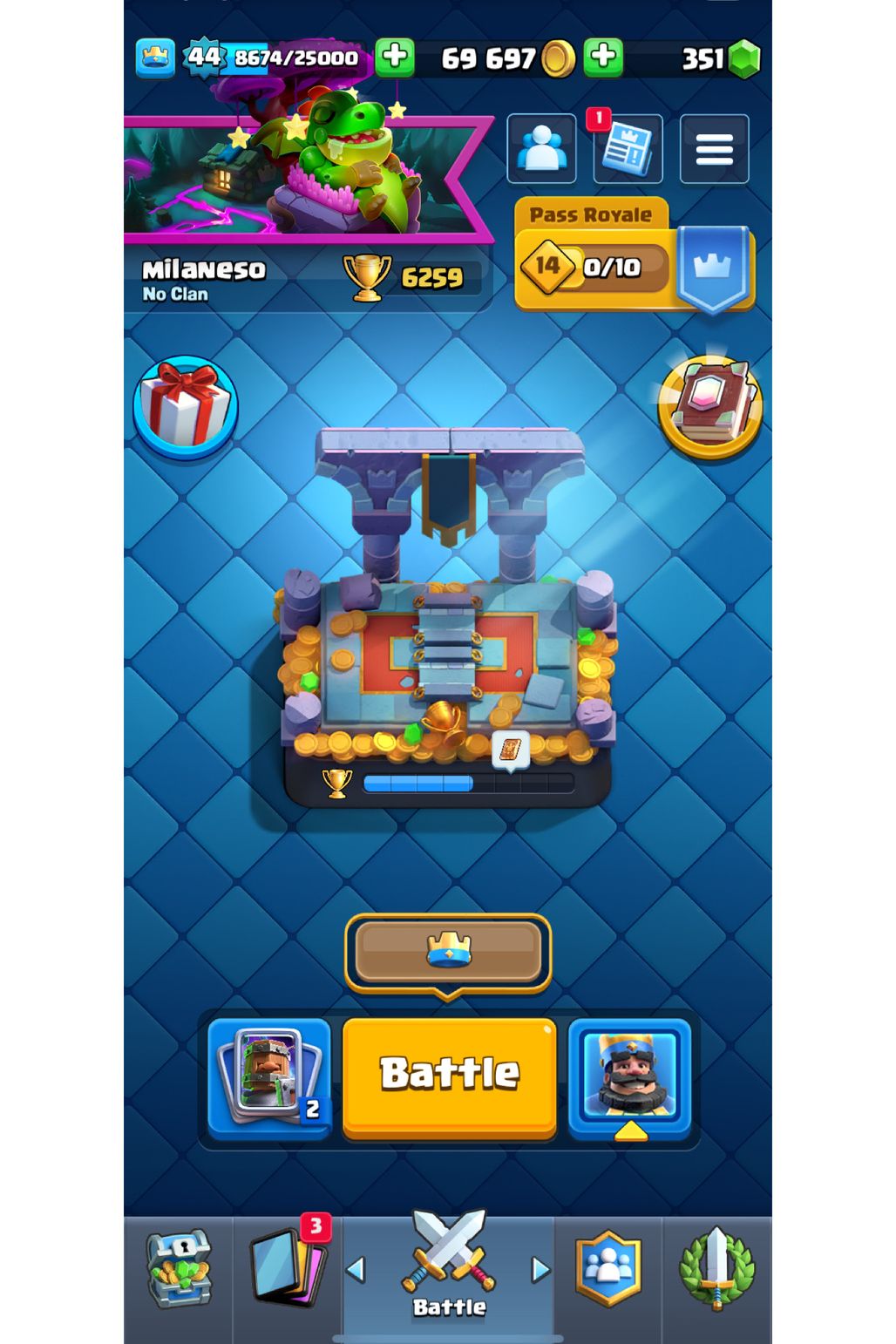
Task: View Milaneso's player profile
Action: click(204, 278)
